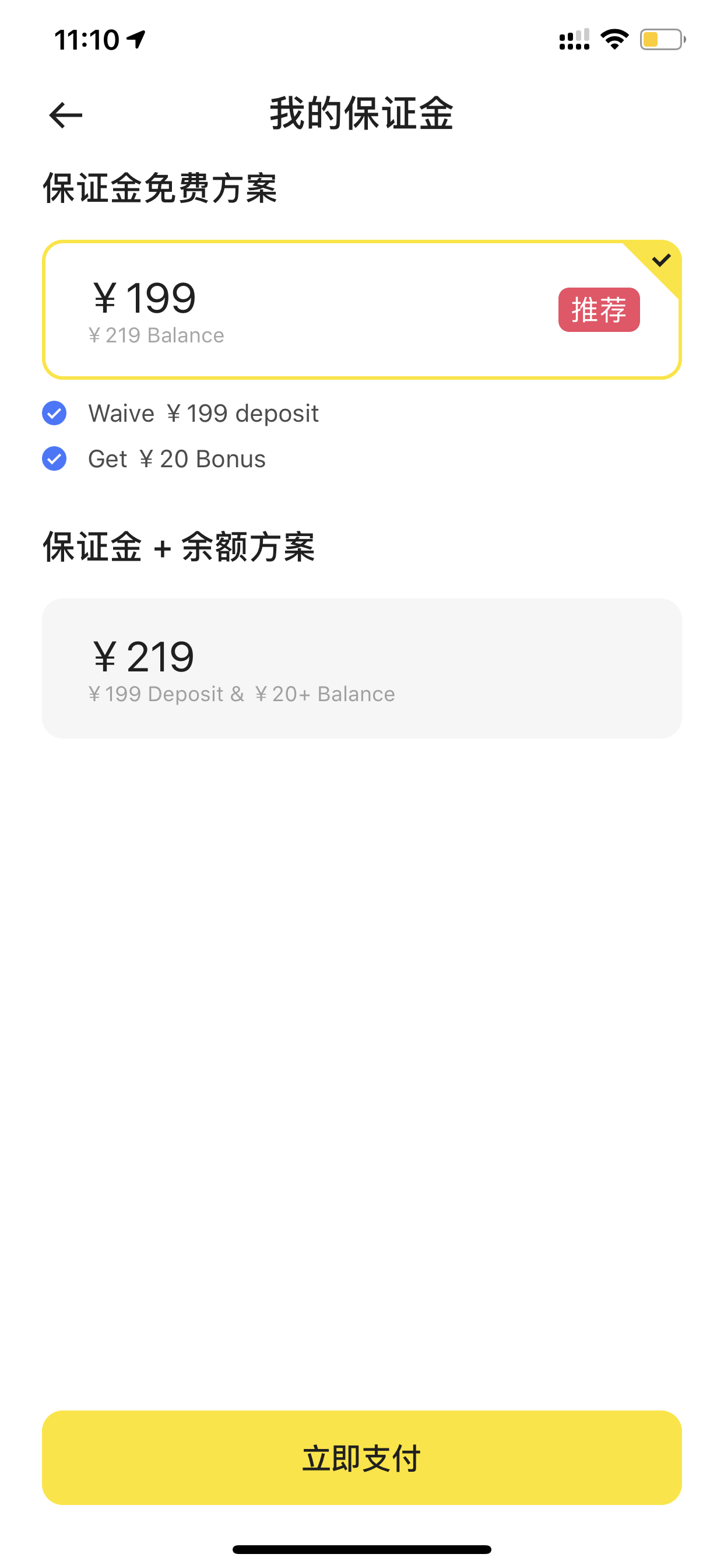Go back using the top-left arrow

(66, 115)
